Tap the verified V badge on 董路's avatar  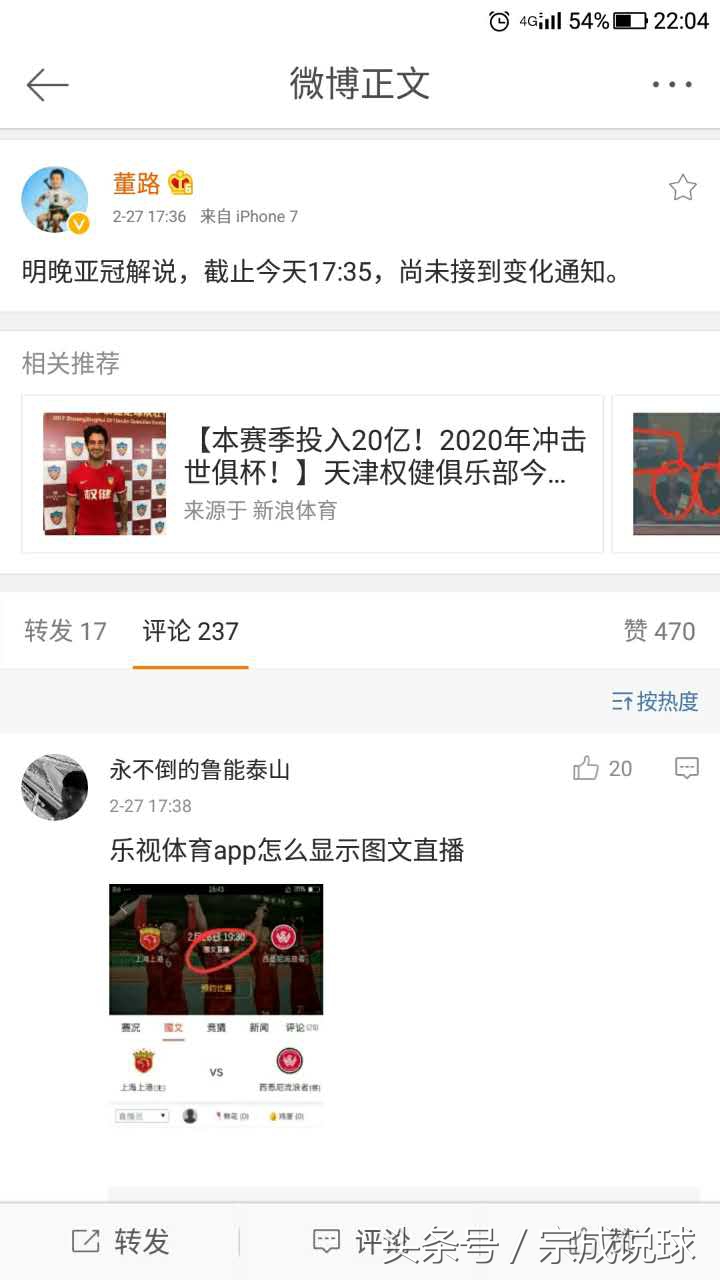76,222
